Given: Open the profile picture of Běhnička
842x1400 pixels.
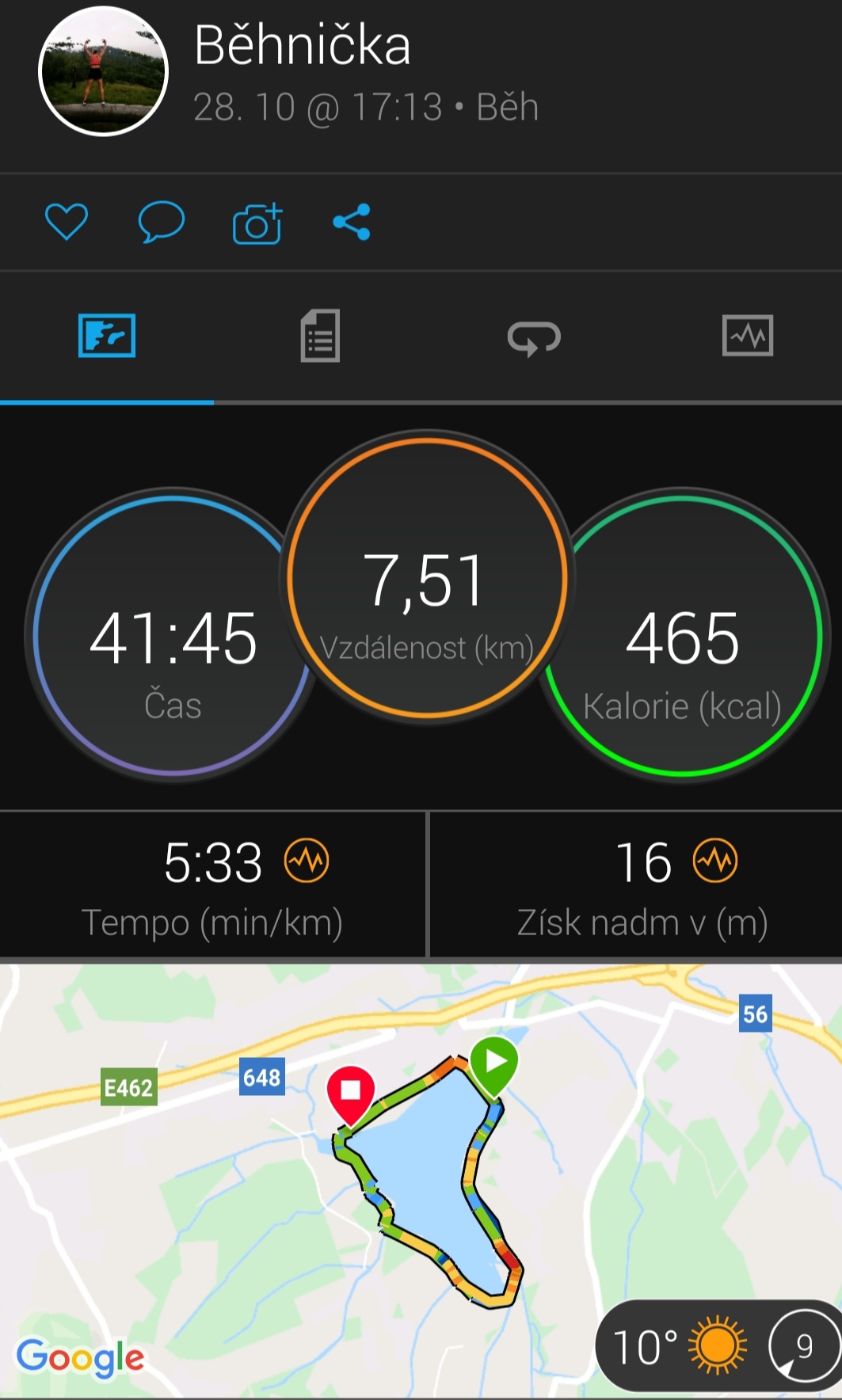Looking at the screenshot, I should [103, 71].
